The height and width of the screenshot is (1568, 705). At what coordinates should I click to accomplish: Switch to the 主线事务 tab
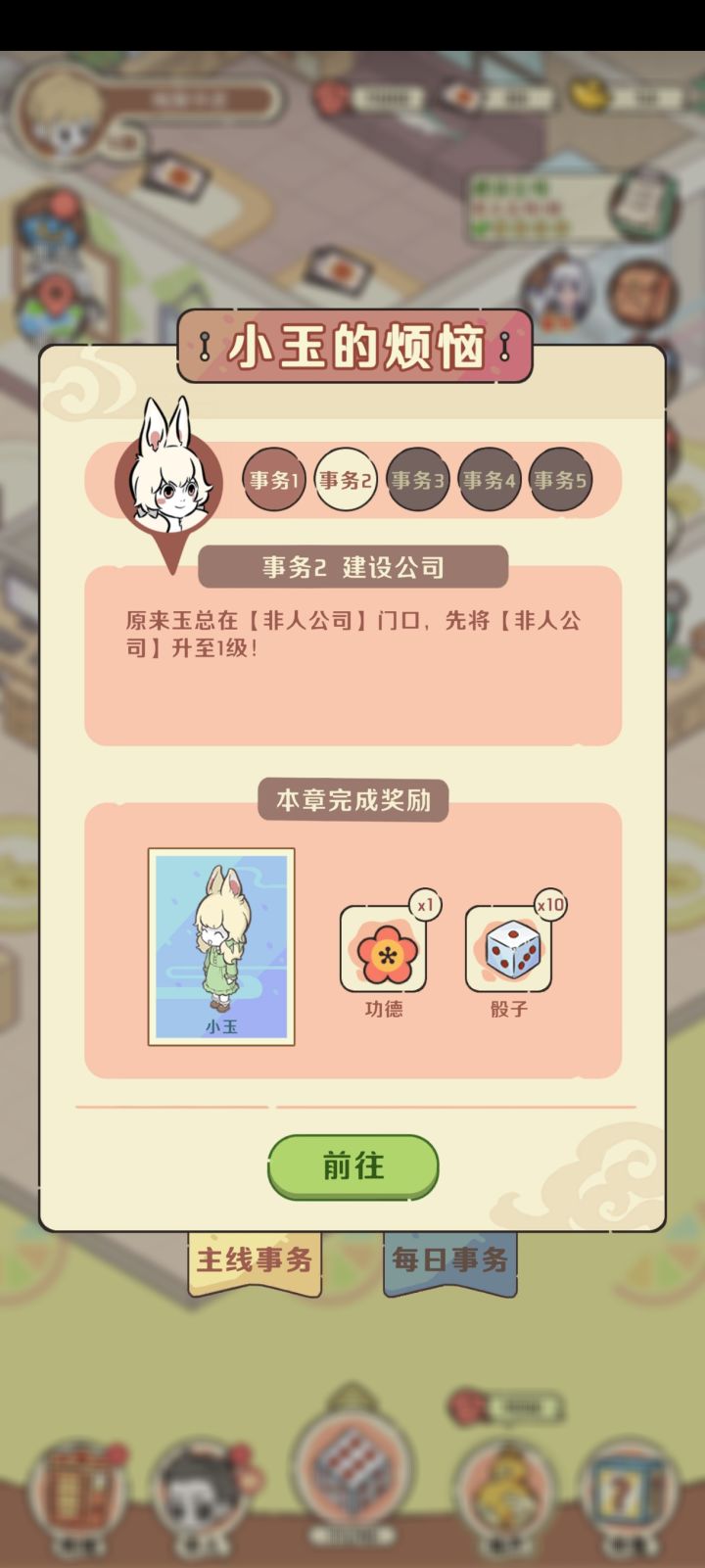click(x=254, y=1263)
